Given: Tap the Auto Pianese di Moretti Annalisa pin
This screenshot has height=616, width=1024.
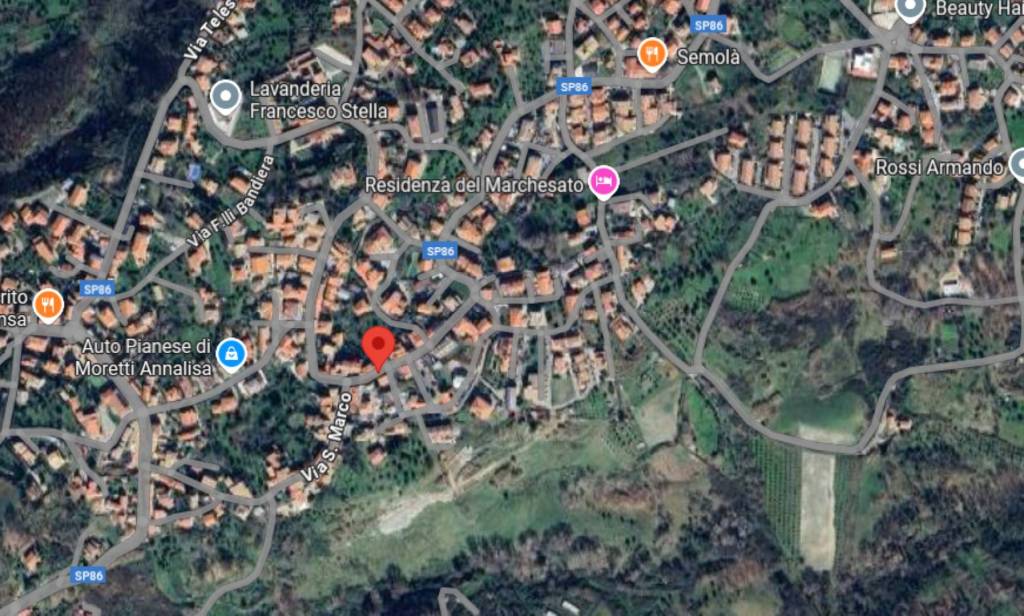Looking at the screenshot, I should click(232, 354).
